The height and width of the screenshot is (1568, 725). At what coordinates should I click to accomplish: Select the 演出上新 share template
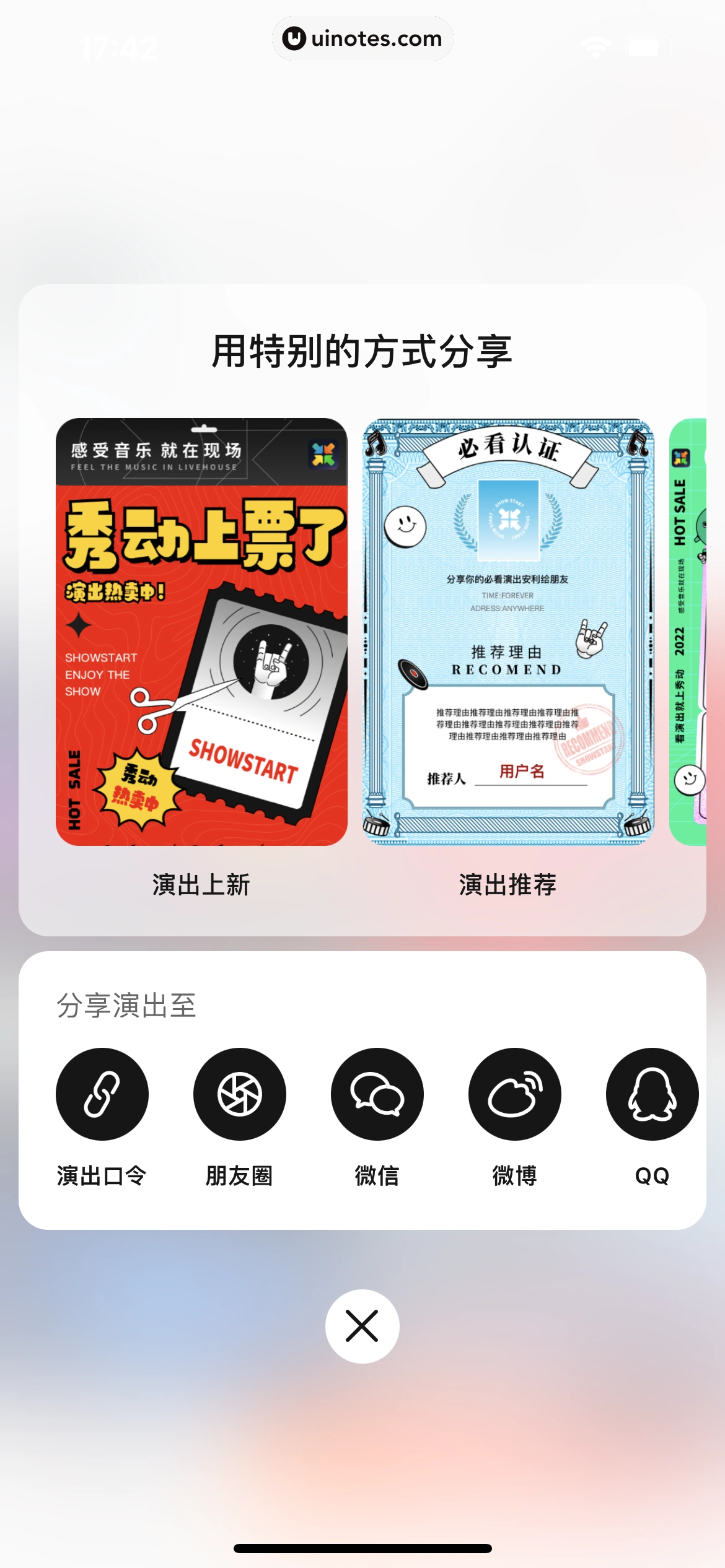coord(203,632)
